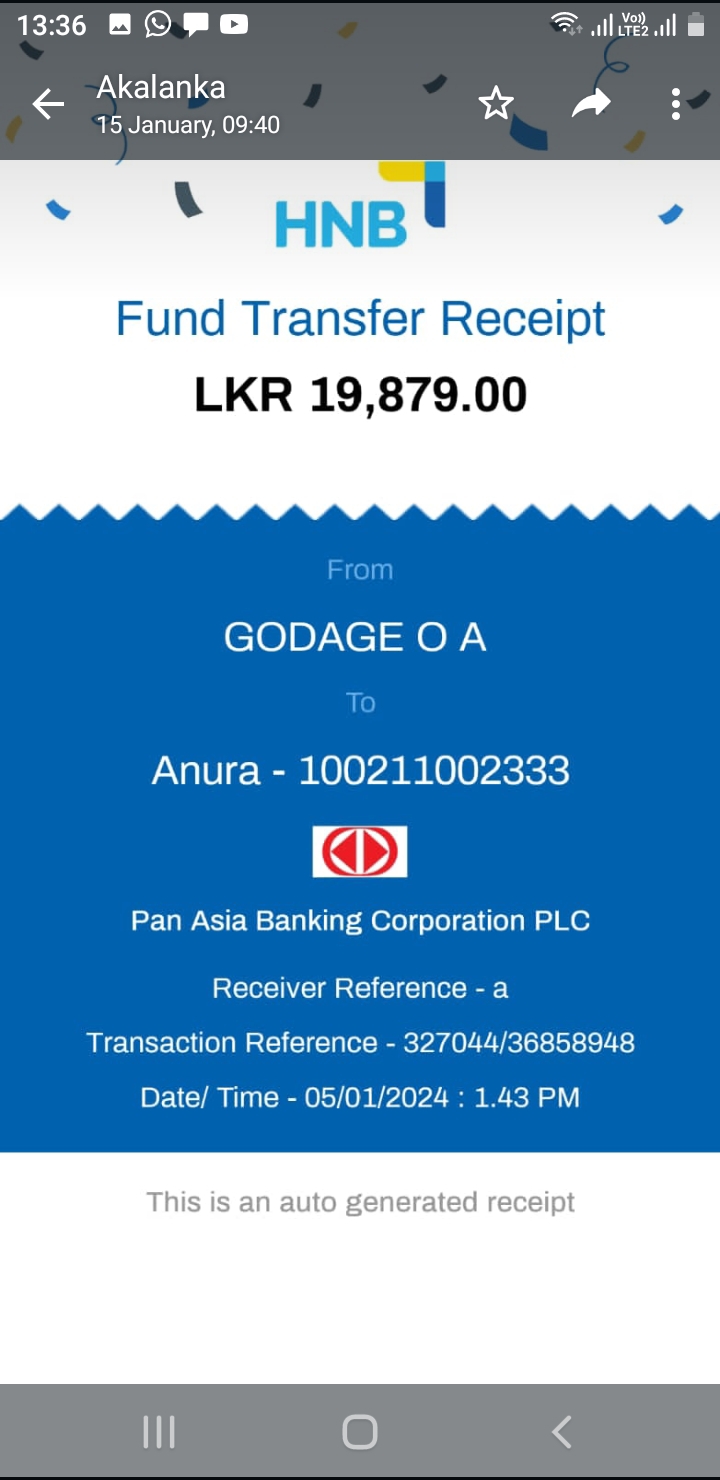Star this image message
720x1480 pixels.
[496, 103]
